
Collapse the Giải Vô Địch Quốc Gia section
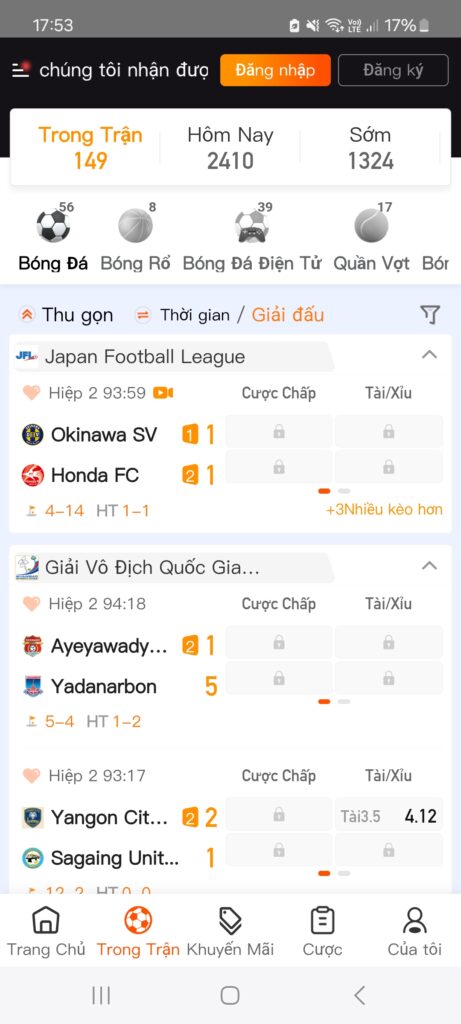(x=429, y=566)
